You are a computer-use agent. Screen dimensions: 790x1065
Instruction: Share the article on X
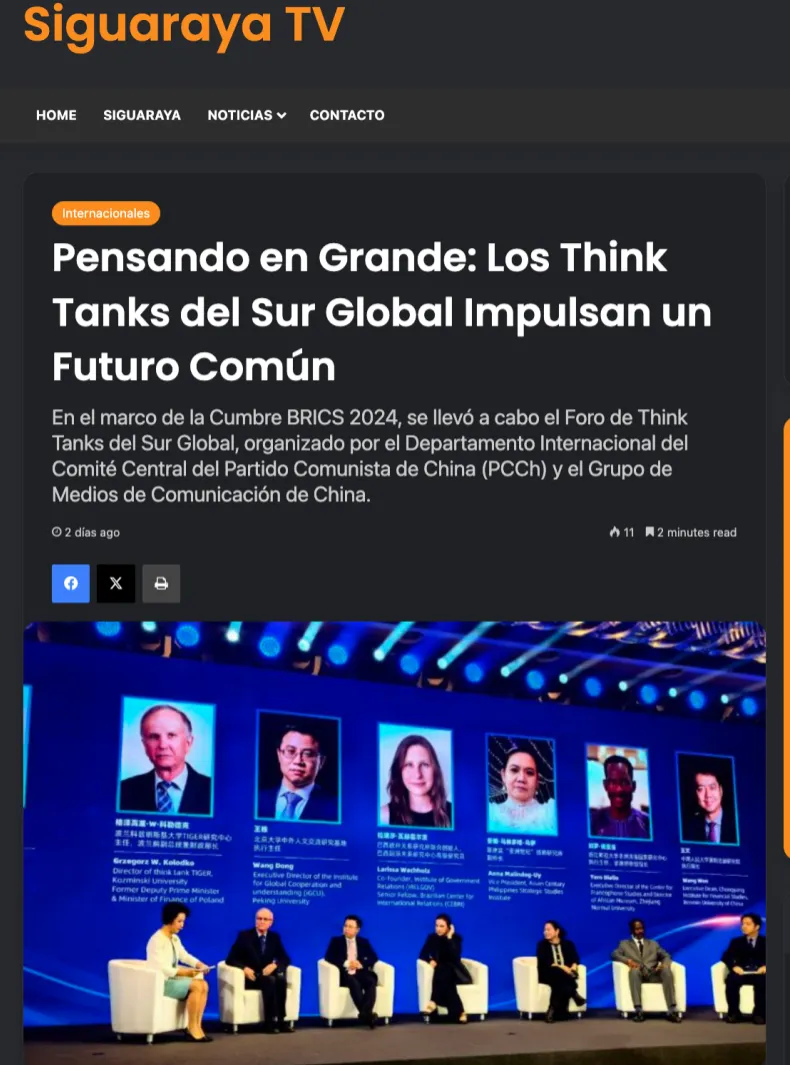[116, 583]
